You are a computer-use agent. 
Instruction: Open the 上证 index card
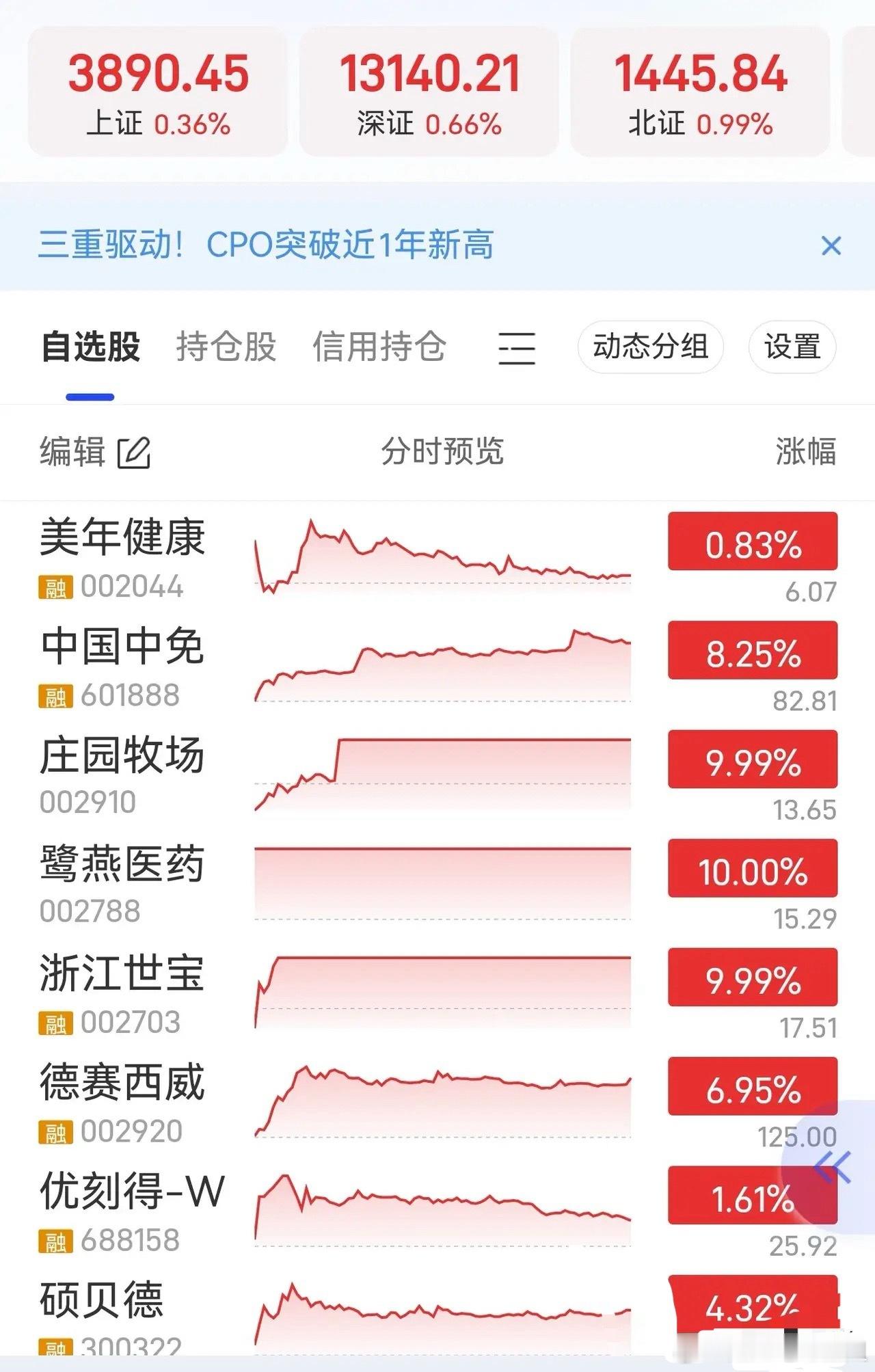158,92
